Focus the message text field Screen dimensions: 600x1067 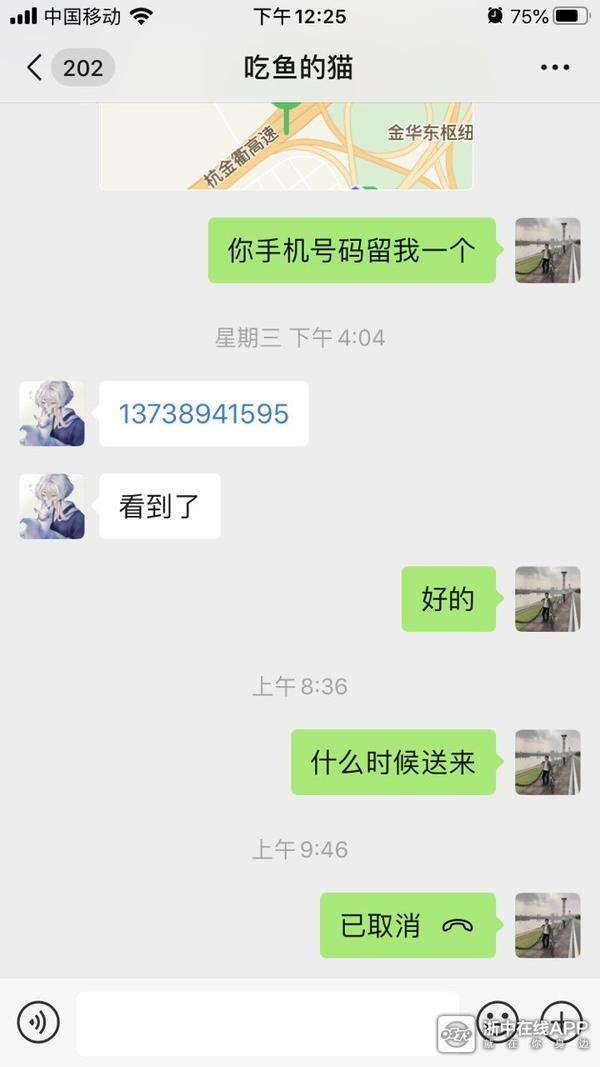267,1022
